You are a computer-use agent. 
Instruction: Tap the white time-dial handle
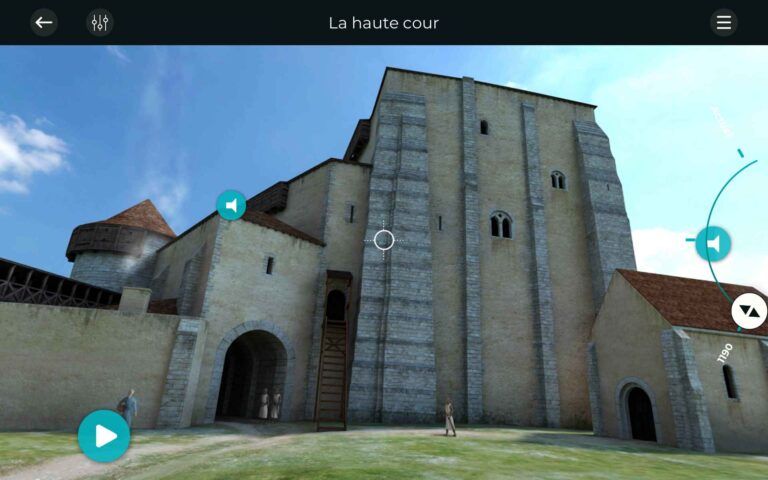point(748,311)
